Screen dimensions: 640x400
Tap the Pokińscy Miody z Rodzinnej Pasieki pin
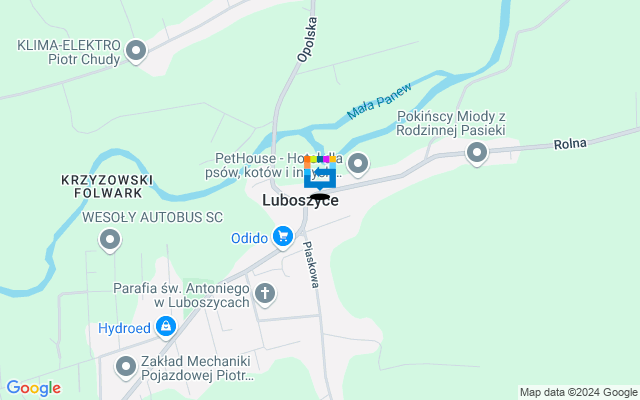tap(477, 153)
